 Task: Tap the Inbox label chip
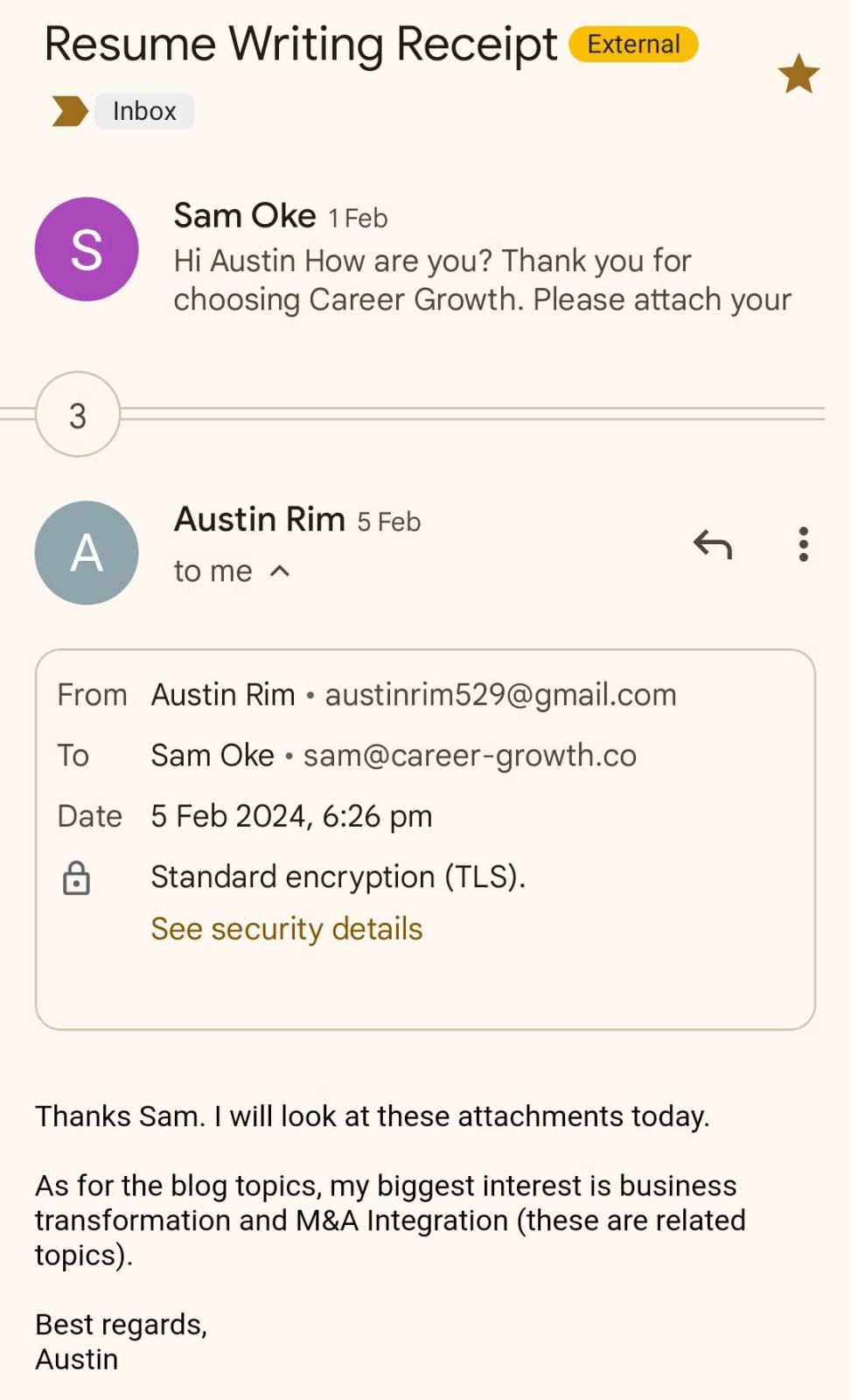click(x=144, y=111)
